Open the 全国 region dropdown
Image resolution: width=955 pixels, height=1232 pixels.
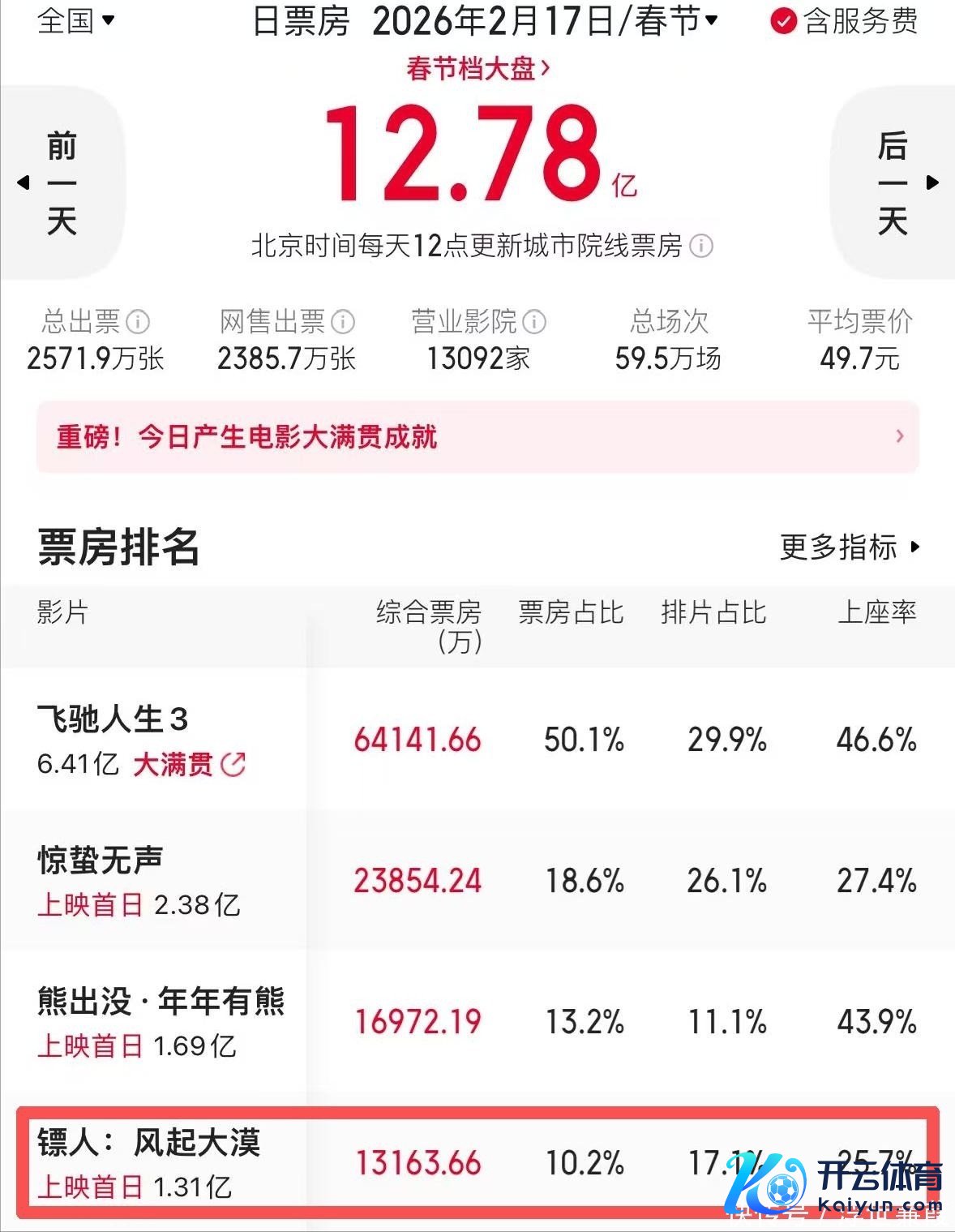click(x=76, y=20)
